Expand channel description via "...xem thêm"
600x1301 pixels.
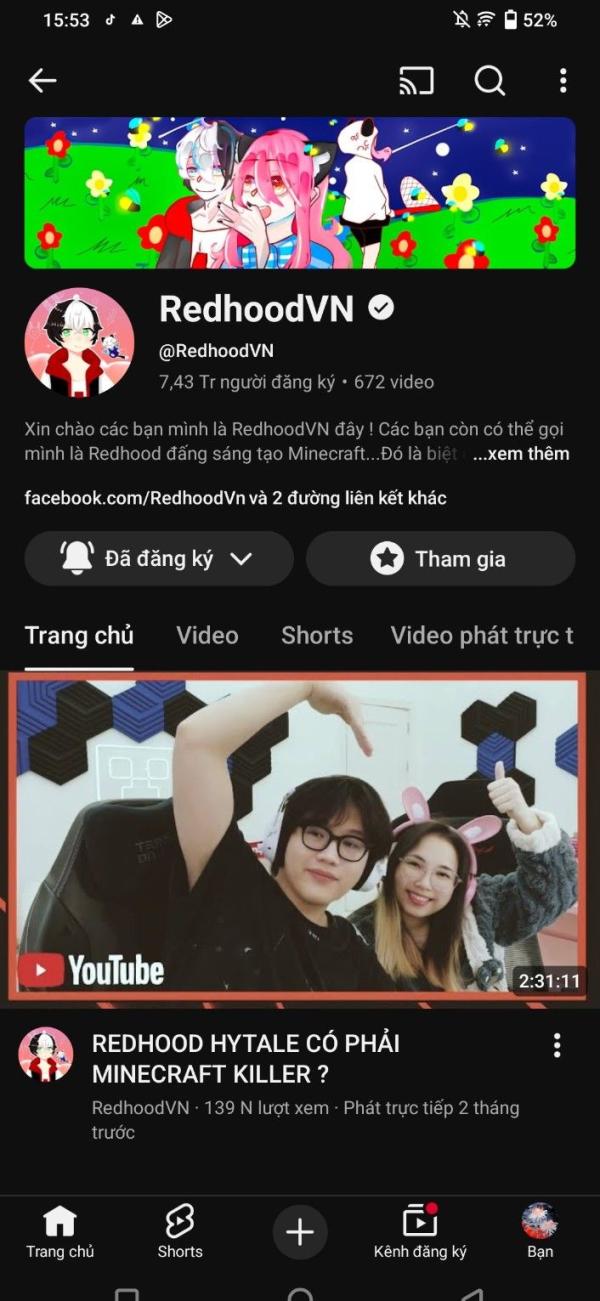[x=521, y=454]
